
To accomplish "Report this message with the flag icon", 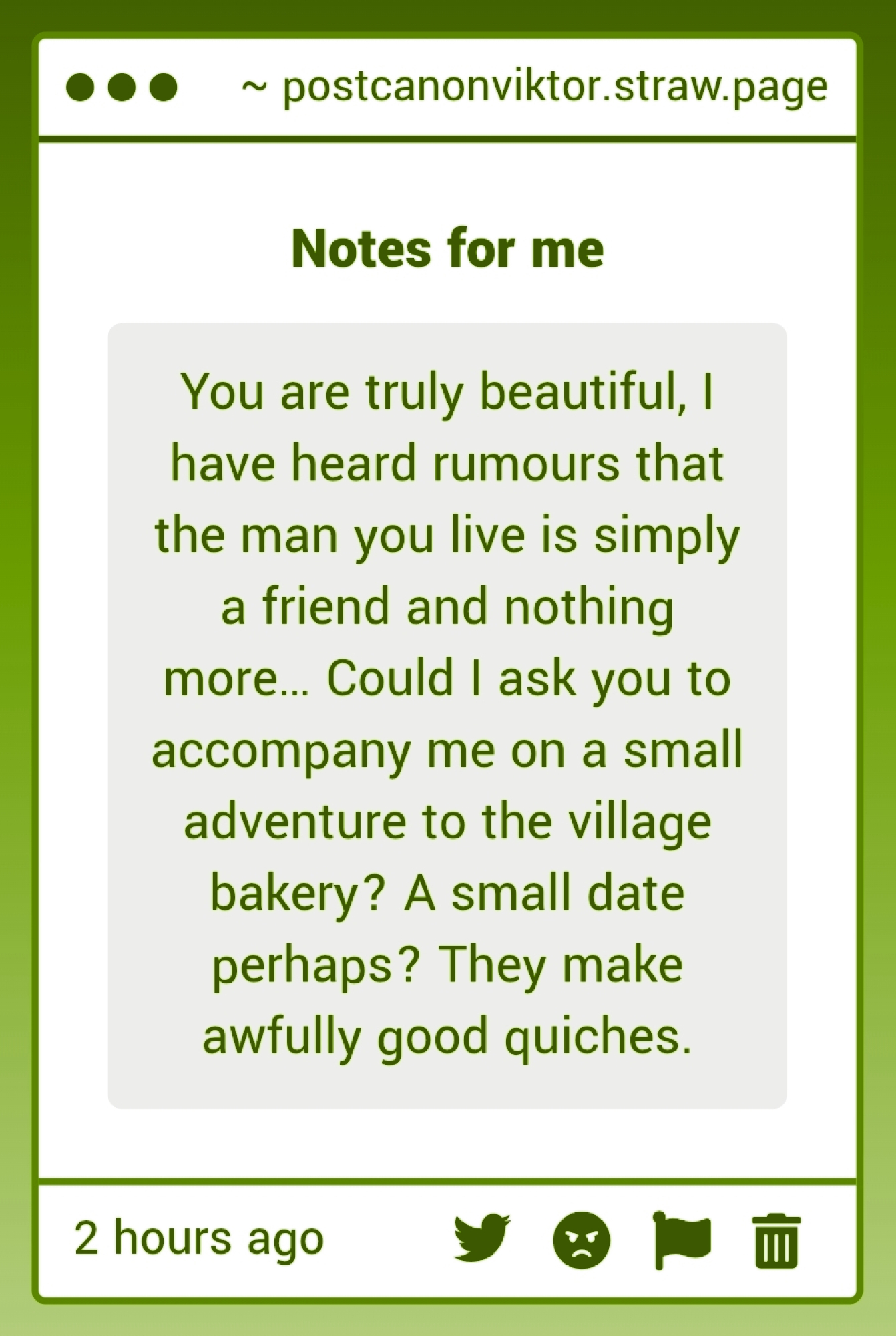I will coord(681,1239).
